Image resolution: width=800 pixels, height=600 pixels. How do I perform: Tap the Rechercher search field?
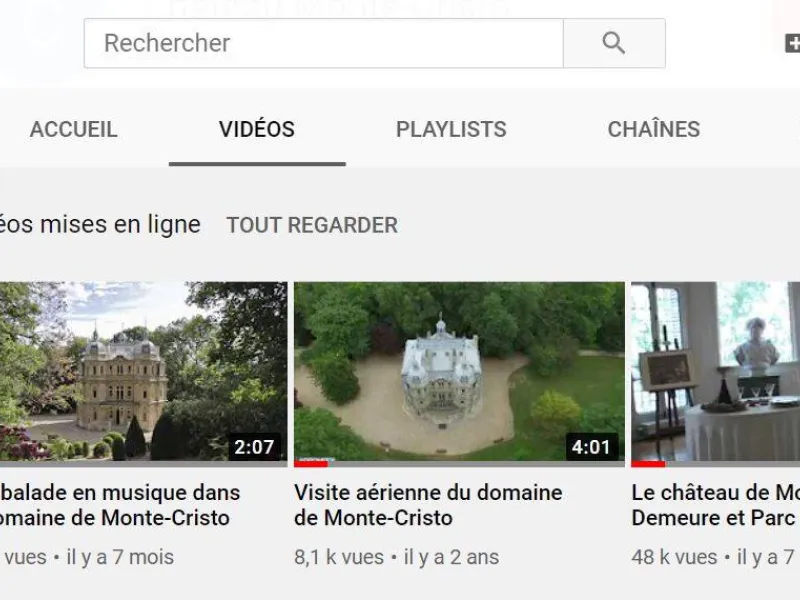(323, 43)
